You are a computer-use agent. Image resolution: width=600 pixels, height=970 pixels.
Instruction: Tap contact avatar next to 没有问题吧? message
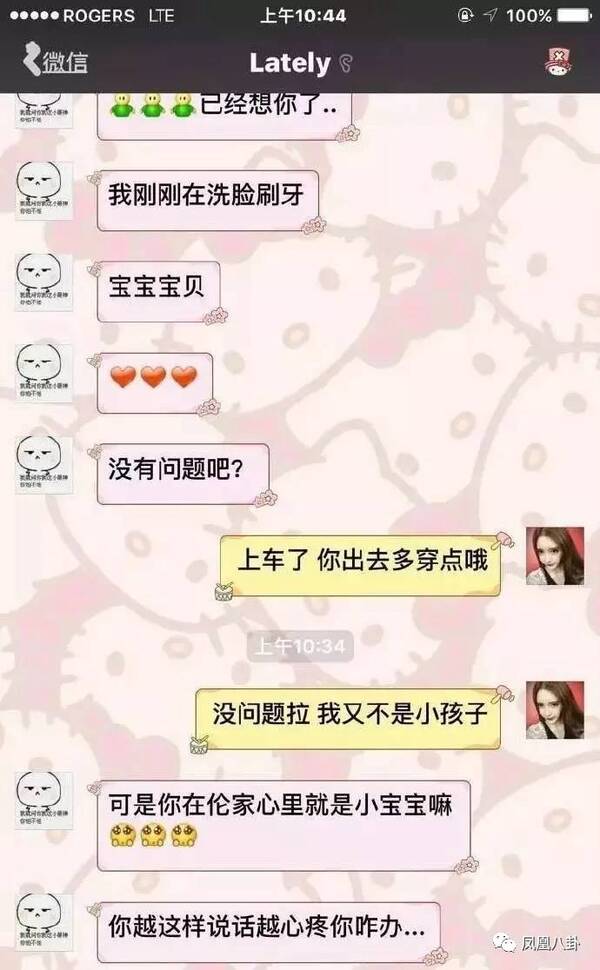(45, 464)
